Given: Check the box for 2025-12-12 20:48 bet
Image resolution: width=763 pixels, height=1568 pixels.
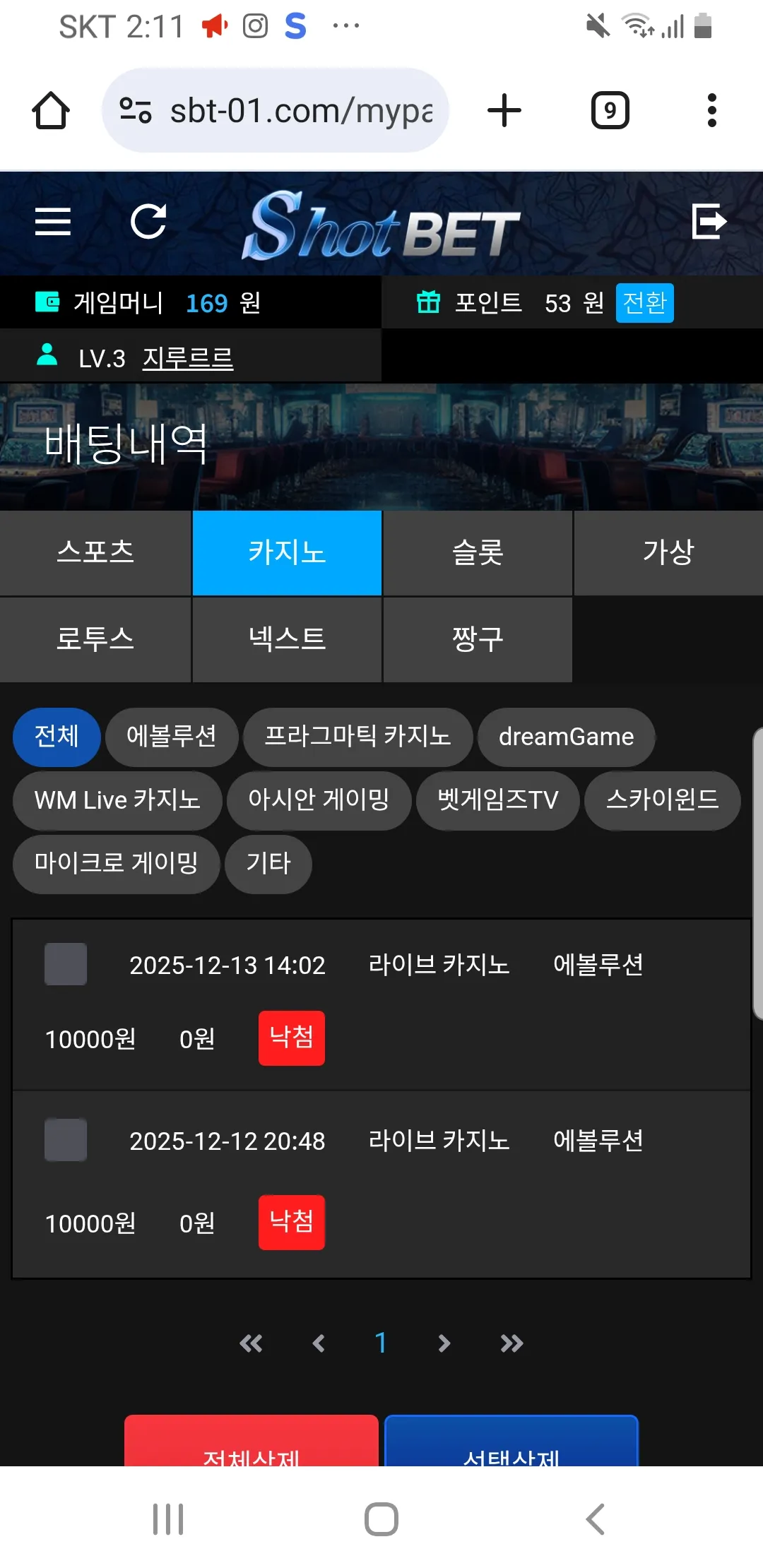Looking at the screenshot, I should pos(66,1140).
